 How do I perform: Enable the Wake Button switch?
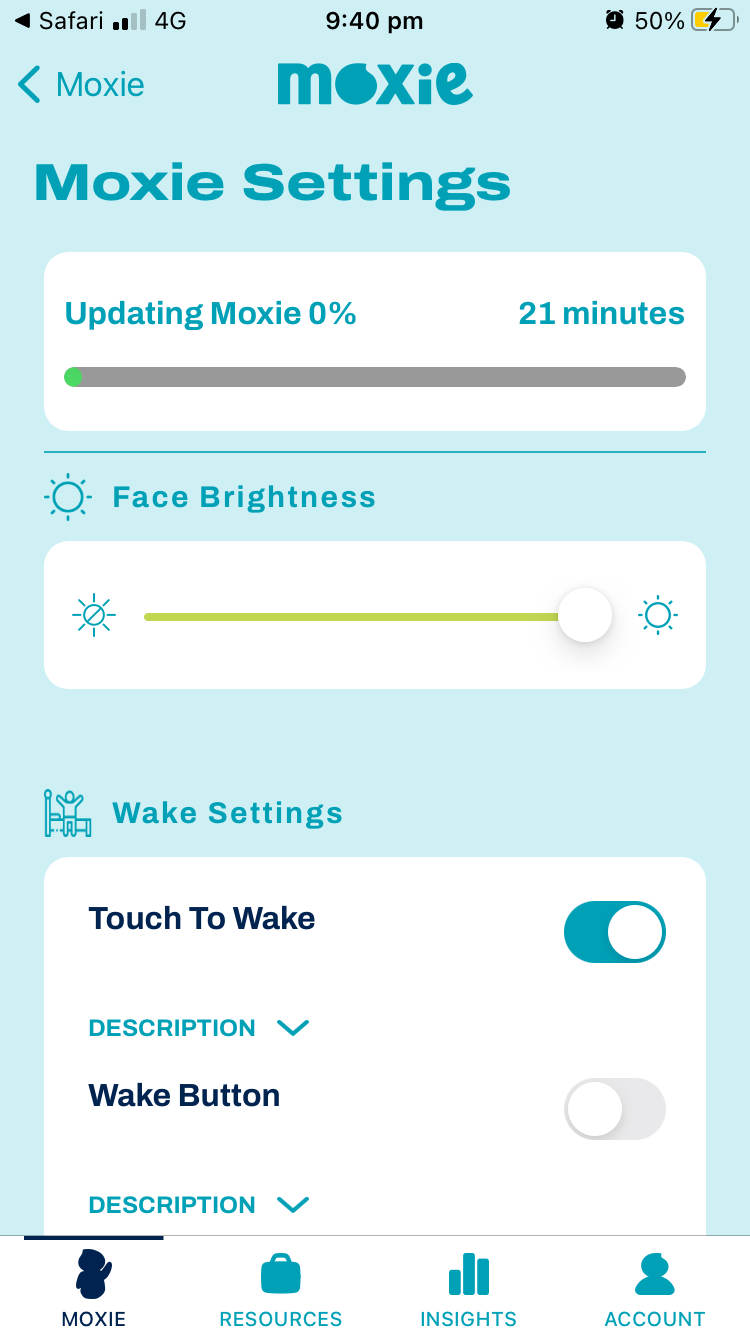tap(614, 1108)
